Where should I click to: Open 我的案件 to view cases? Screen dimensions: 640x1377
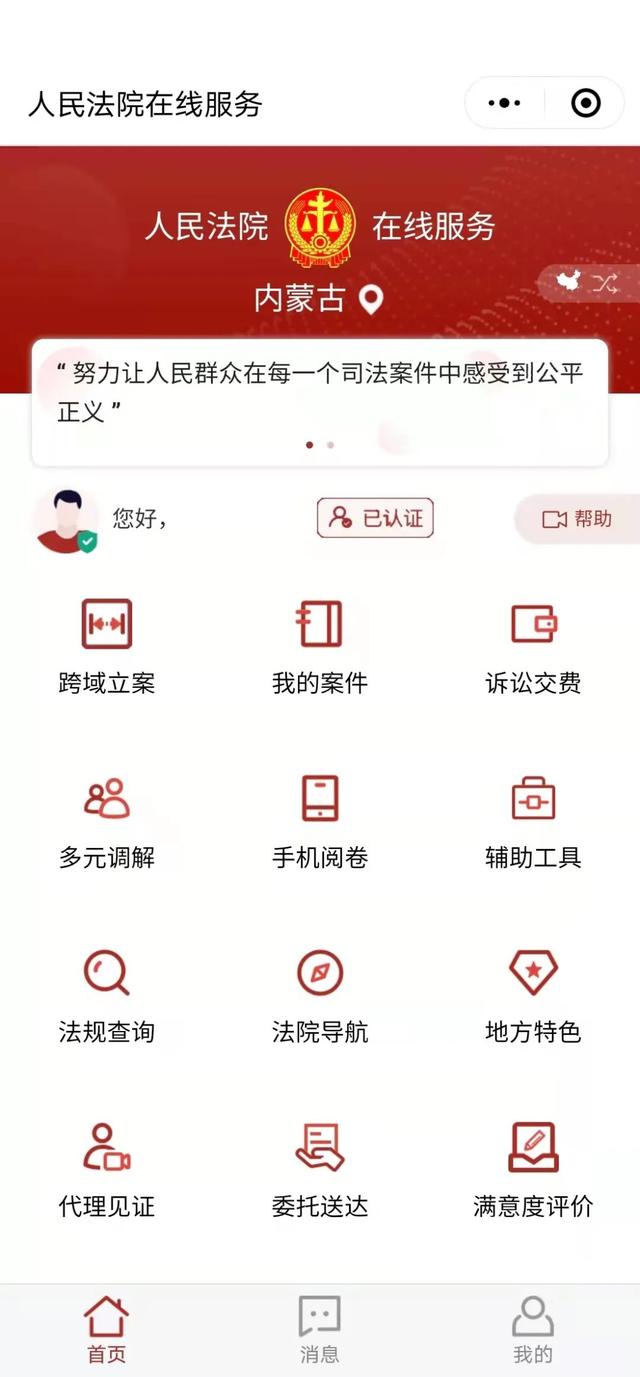tap(320, 645)
